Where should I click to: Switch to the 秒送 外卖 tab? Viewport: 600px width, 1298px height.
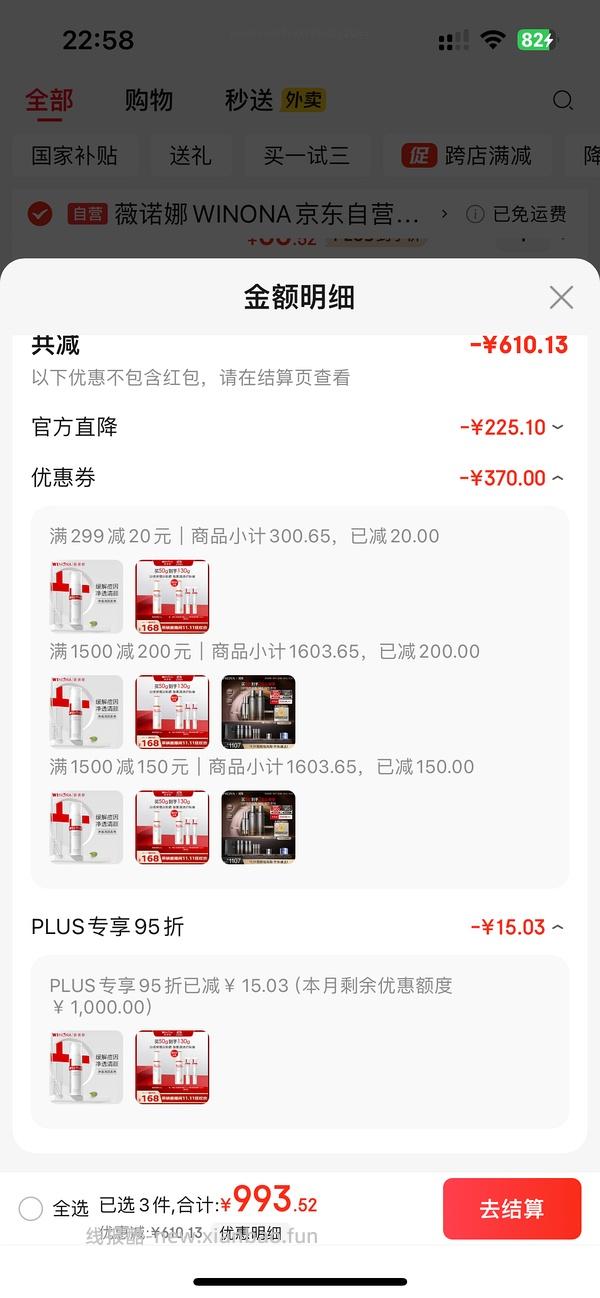pyautogui.click(x=274, y=100)
